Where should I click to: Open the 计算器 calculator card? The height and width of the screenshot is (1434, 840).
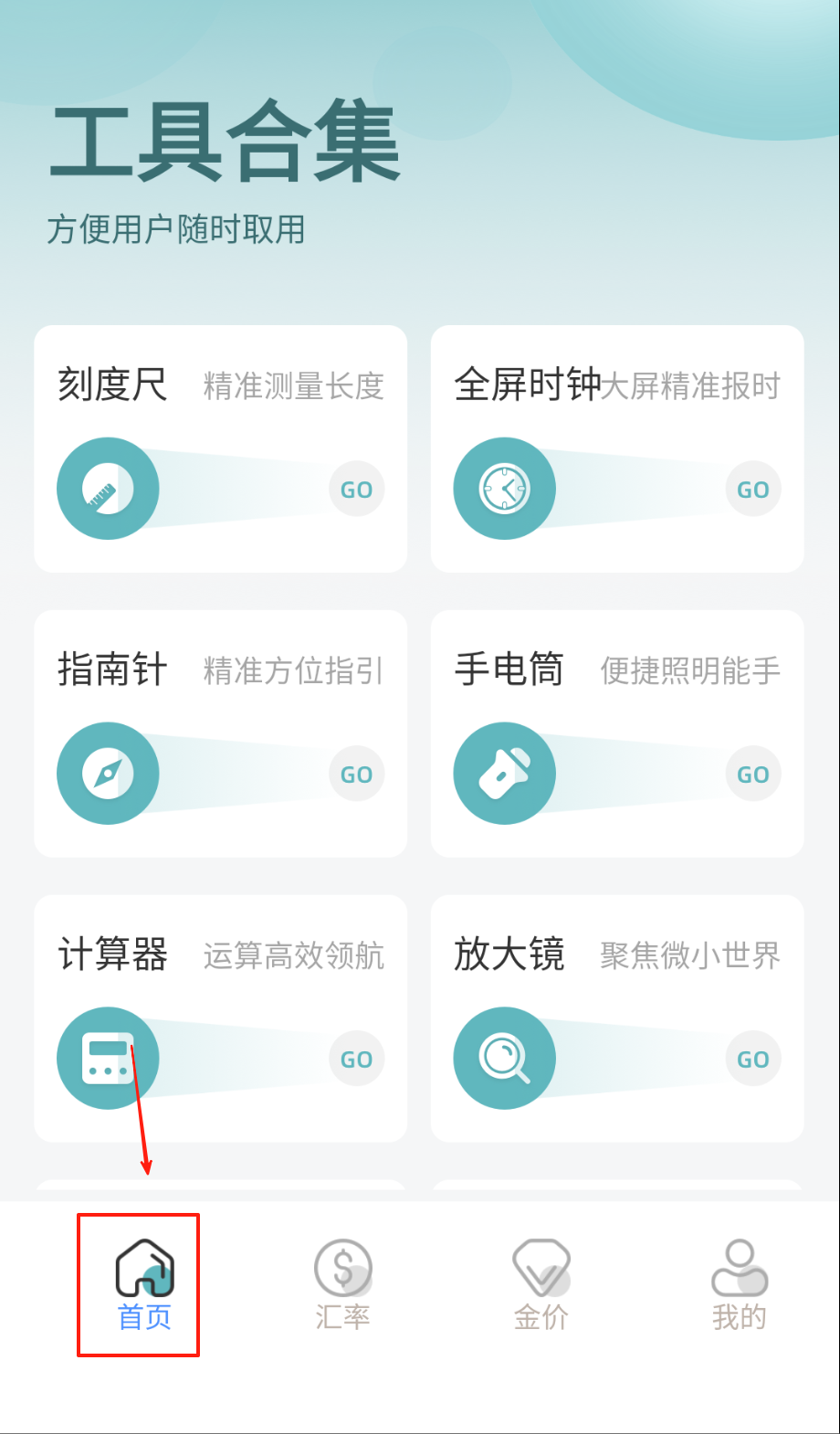pos(220,1018)
